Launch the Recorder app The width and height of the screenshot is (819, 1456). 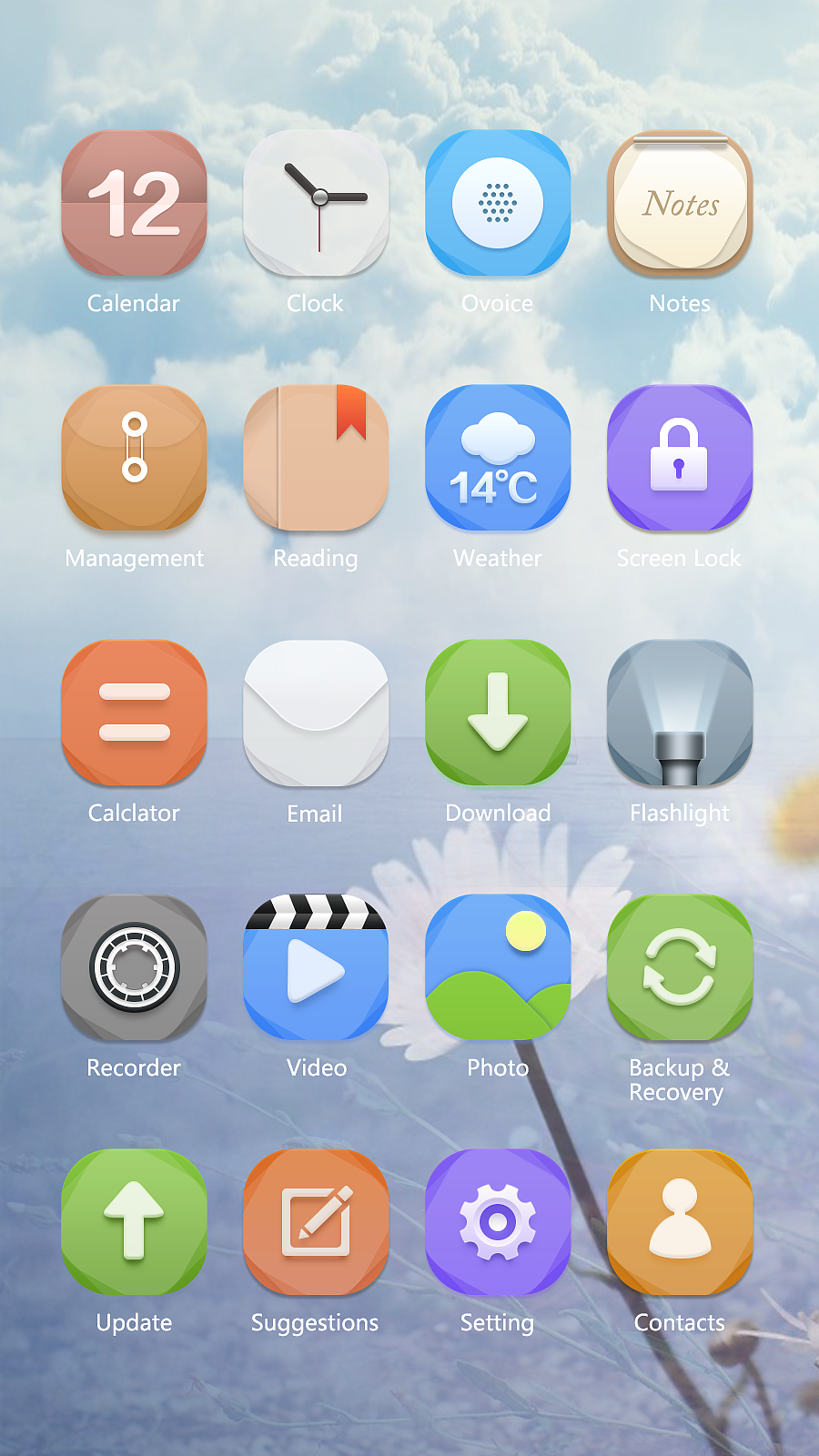tap(134, 966)
